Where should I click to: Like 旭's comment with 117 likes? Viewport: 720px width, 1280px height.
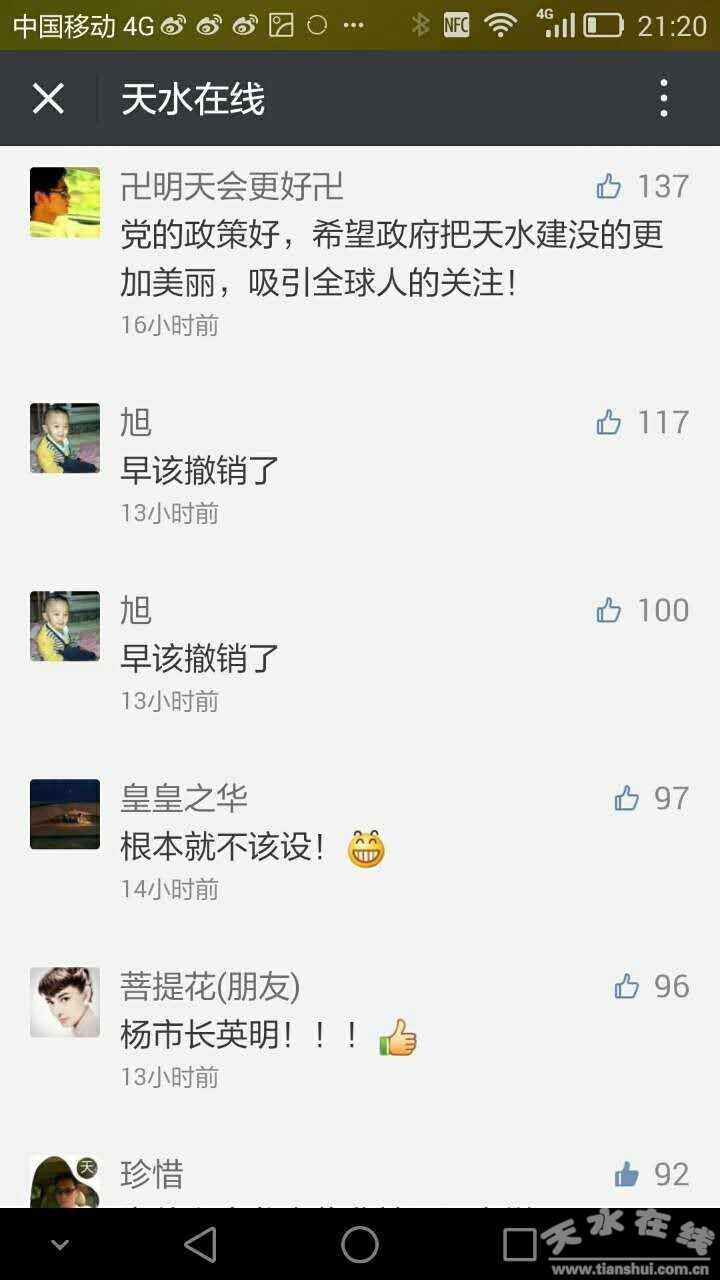tap(609, 423)
